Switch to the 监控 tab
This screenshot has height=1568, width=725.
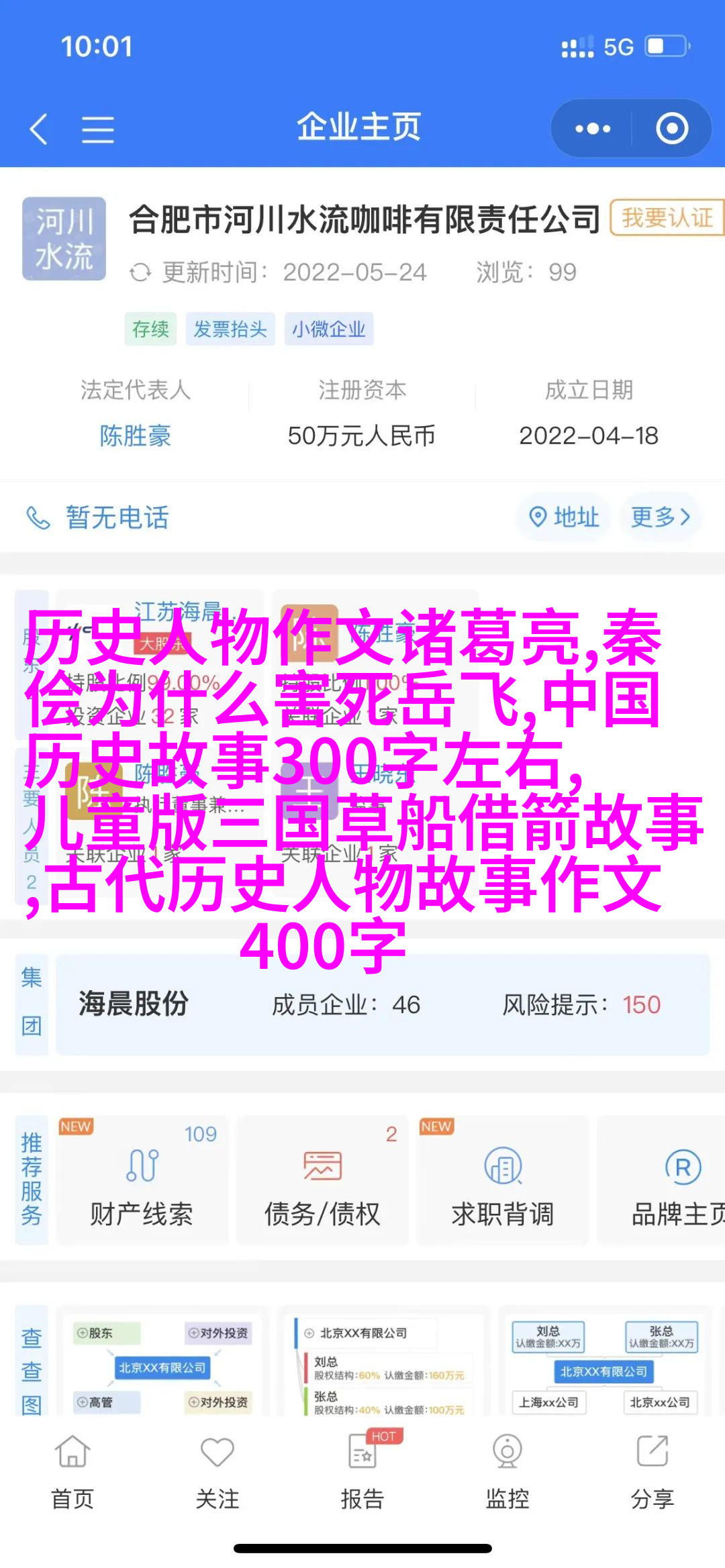[x=507, y=1471]
